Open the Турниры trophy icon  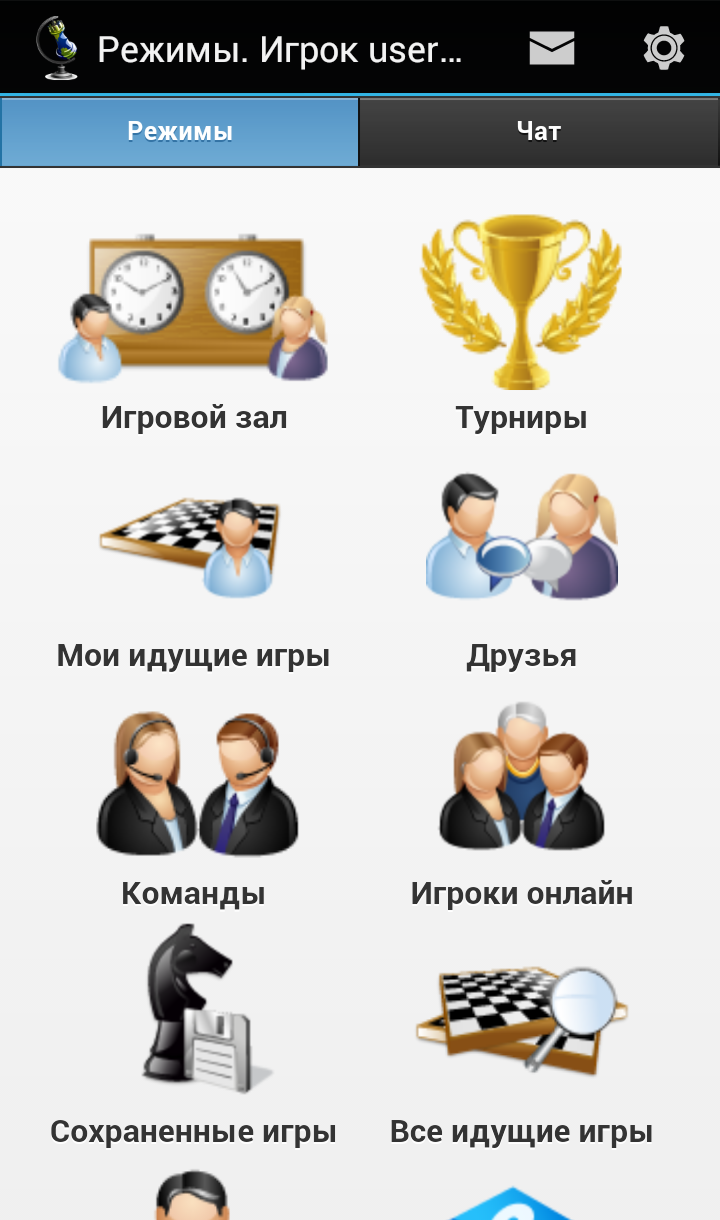tap(520, 300)
